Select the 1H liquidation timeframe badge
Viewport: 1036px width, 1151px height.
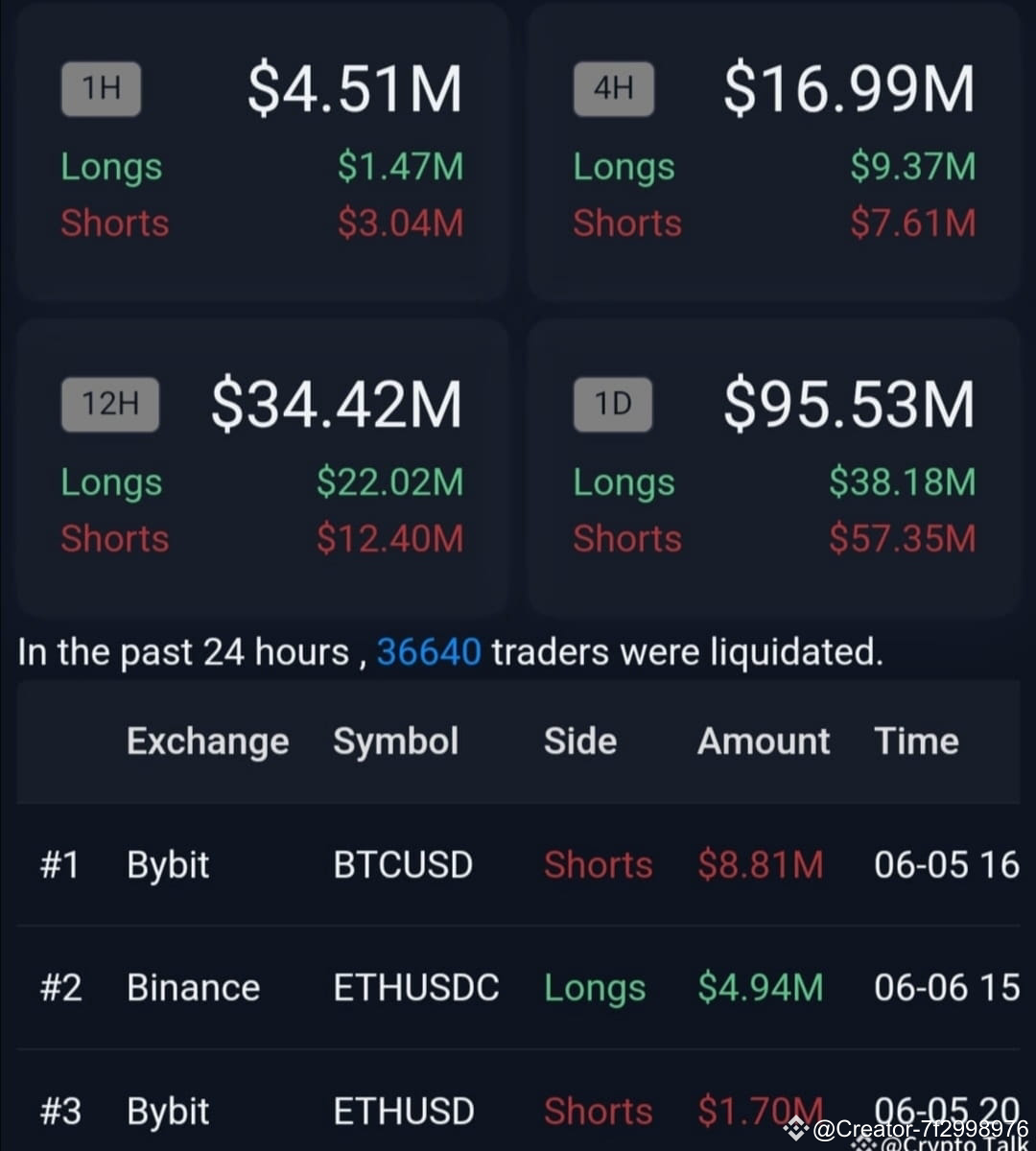(x=101, y=88)
